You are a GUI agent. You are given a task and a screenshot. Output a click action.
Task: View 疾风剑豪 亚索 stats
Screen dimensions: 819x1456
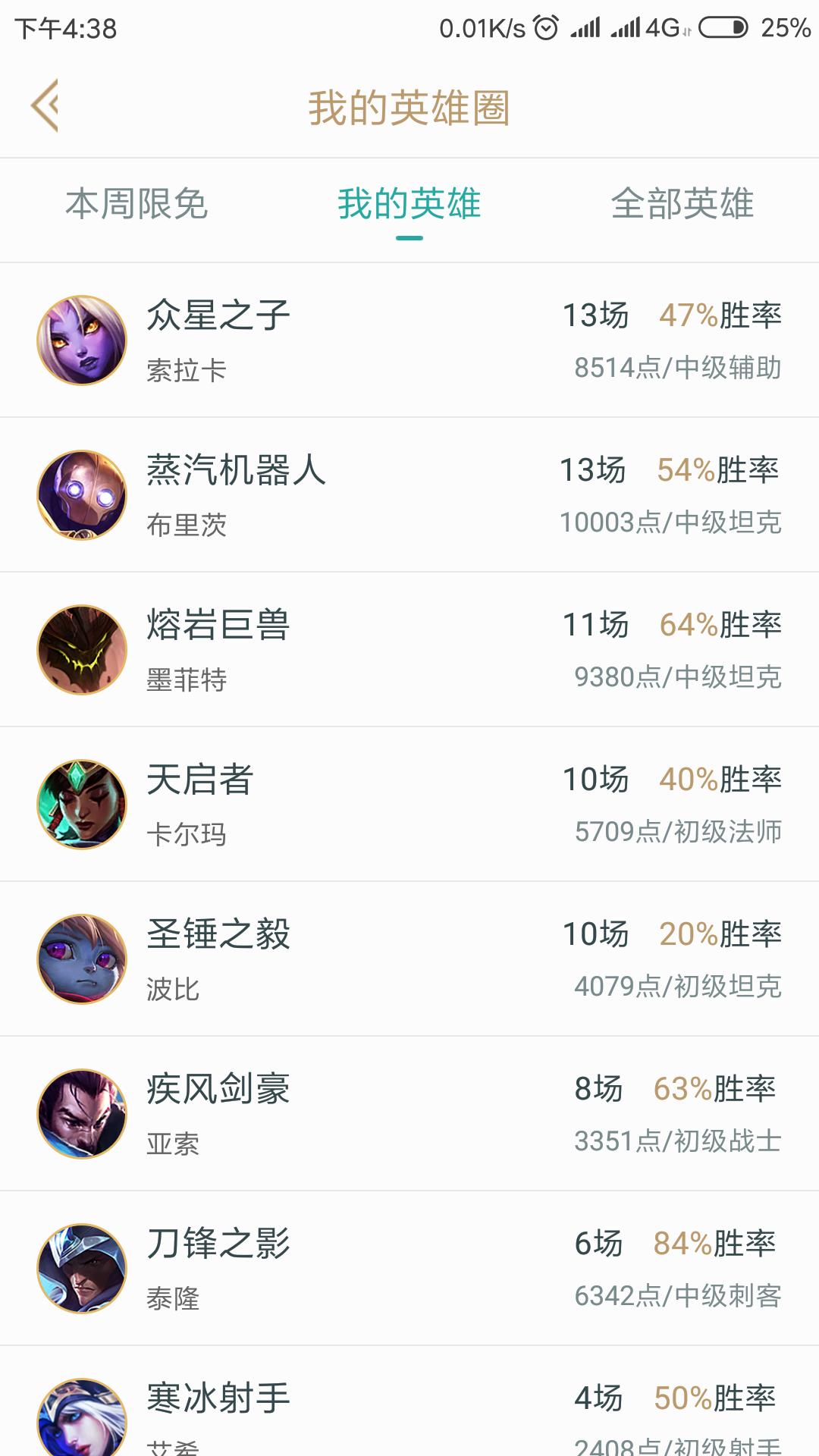click(x=409, y=1114)
